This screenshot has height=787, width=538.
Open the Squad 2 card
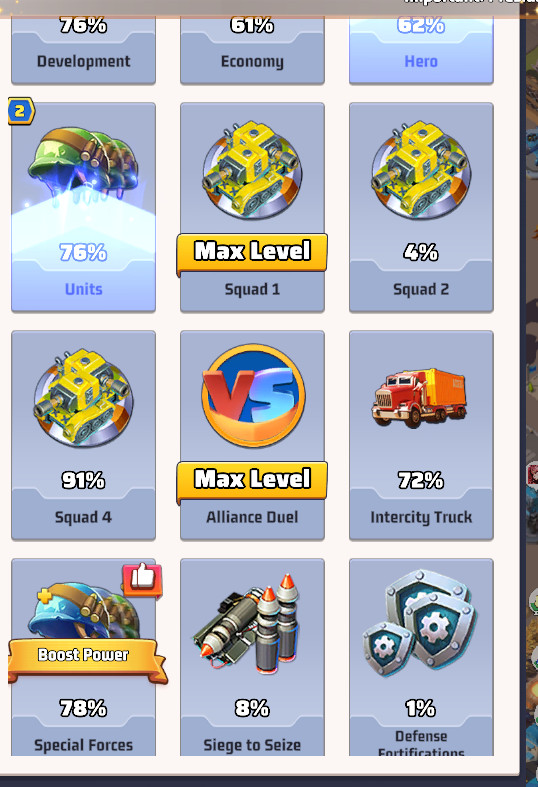[x=421, y=207]
